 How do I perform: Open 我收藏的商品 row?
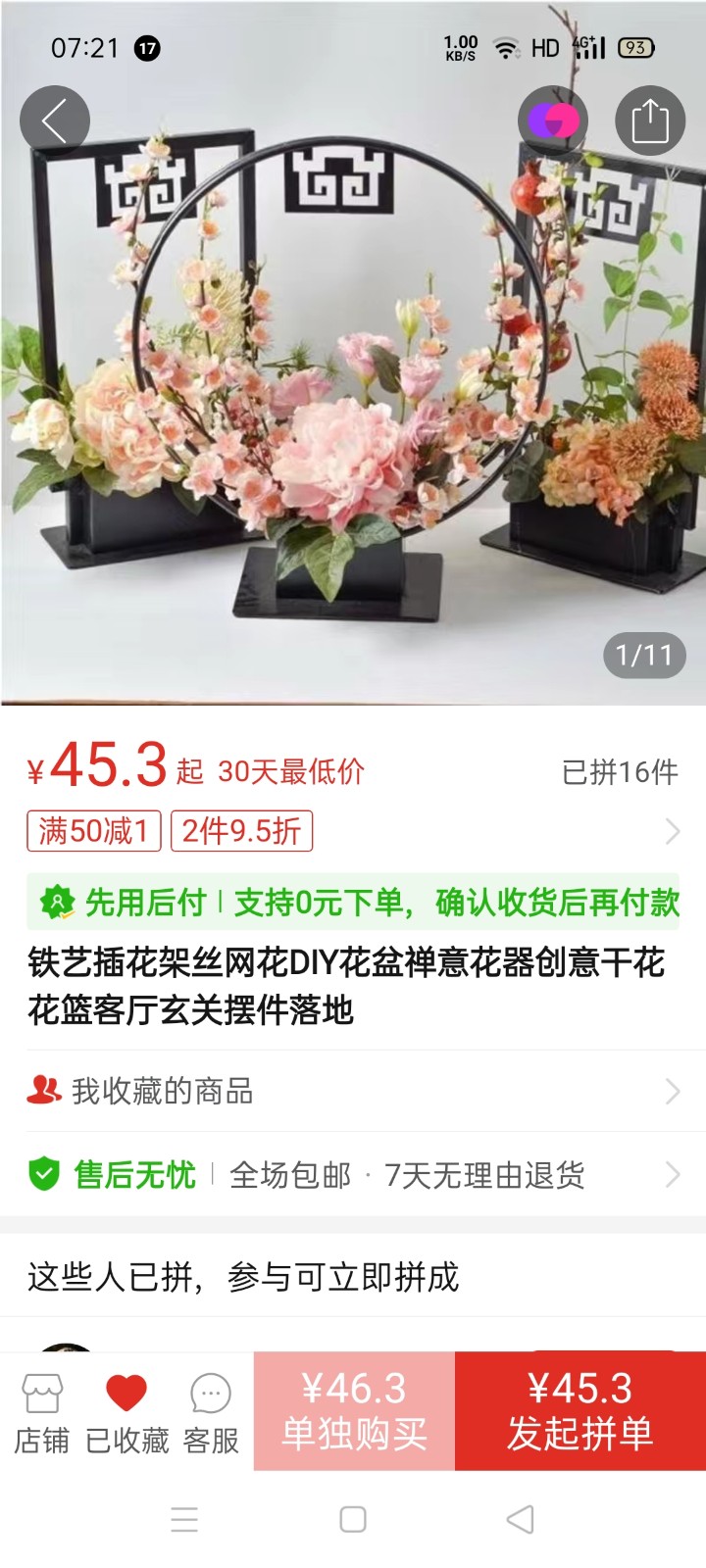coord(353,1091)
